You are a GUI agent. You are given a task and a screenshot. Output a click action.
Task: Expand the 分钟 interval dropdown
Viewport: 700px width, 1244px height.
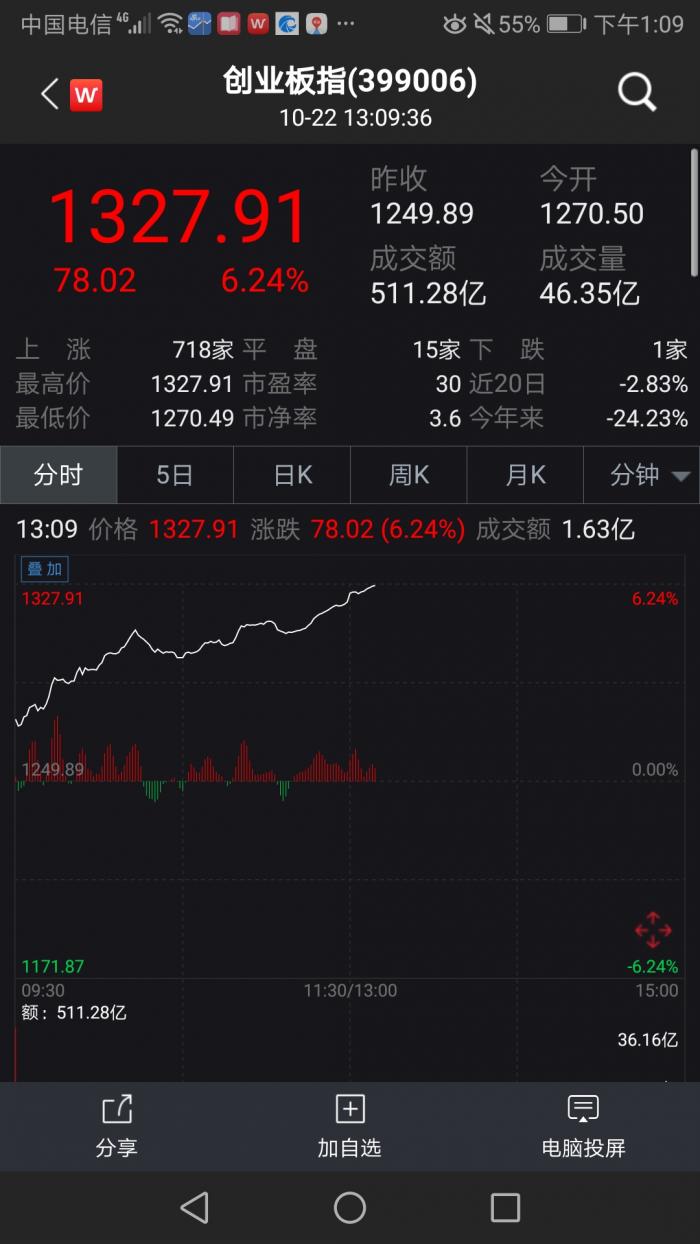pyautogui.click(x=642, y=475)
